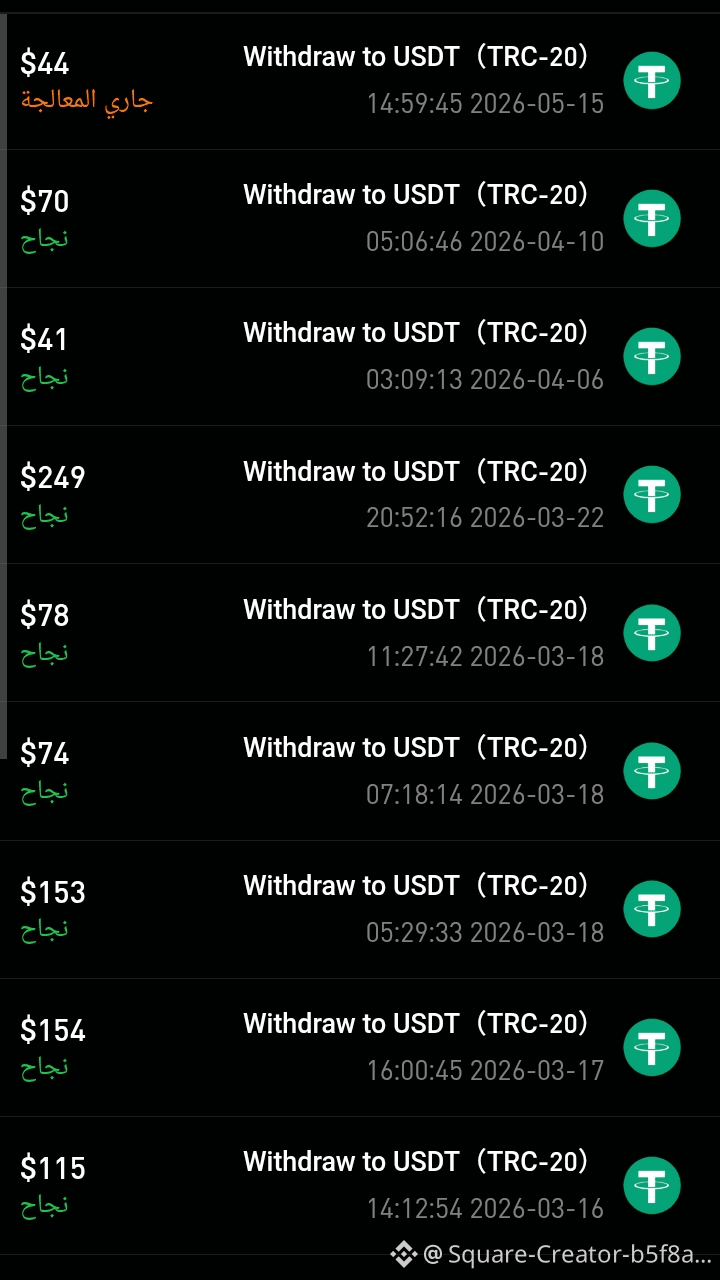Open the $153 withdrawal from 2026-03-18
This screenshot has height=1280, width=720.
tap(360, 909)
